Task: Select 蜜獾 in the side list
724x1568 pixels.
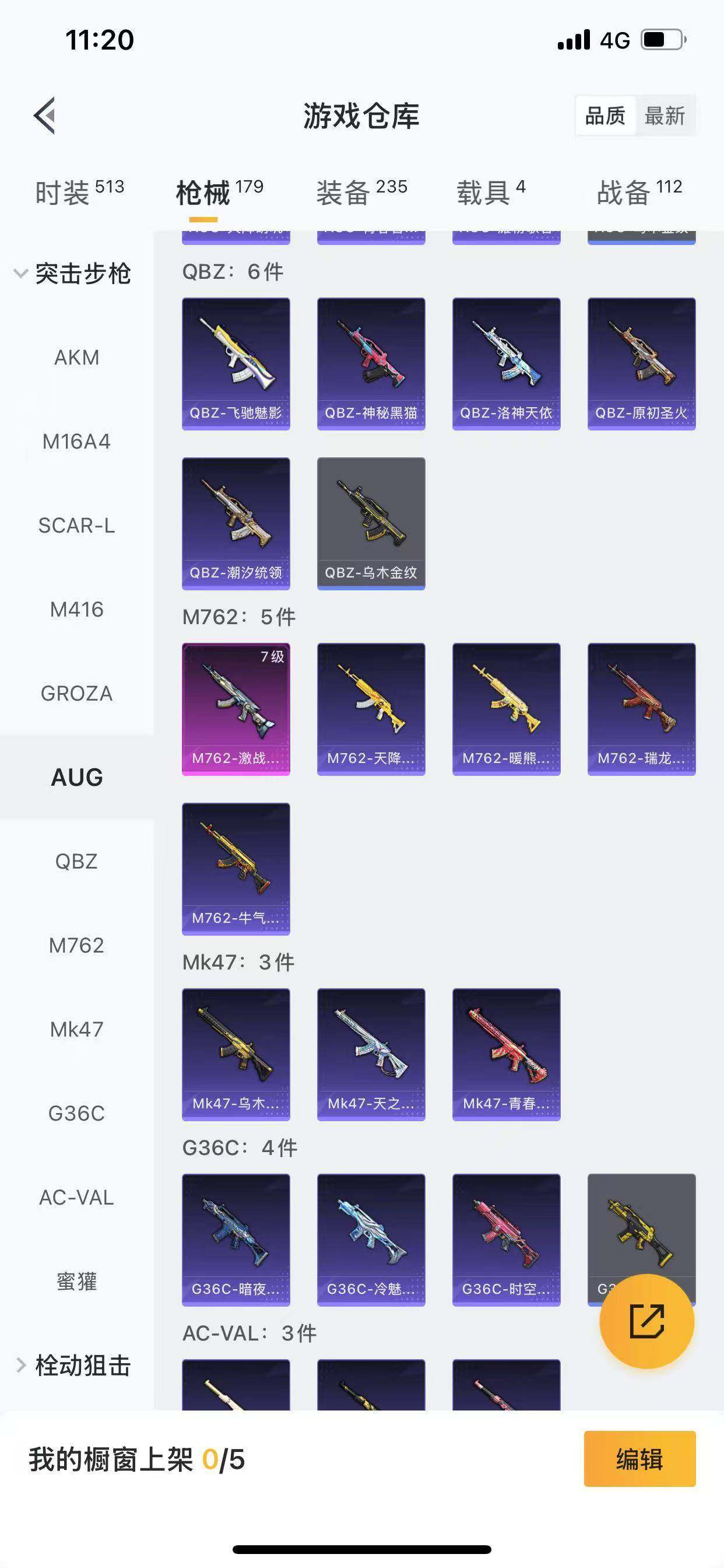Action: pos(77,1282)
